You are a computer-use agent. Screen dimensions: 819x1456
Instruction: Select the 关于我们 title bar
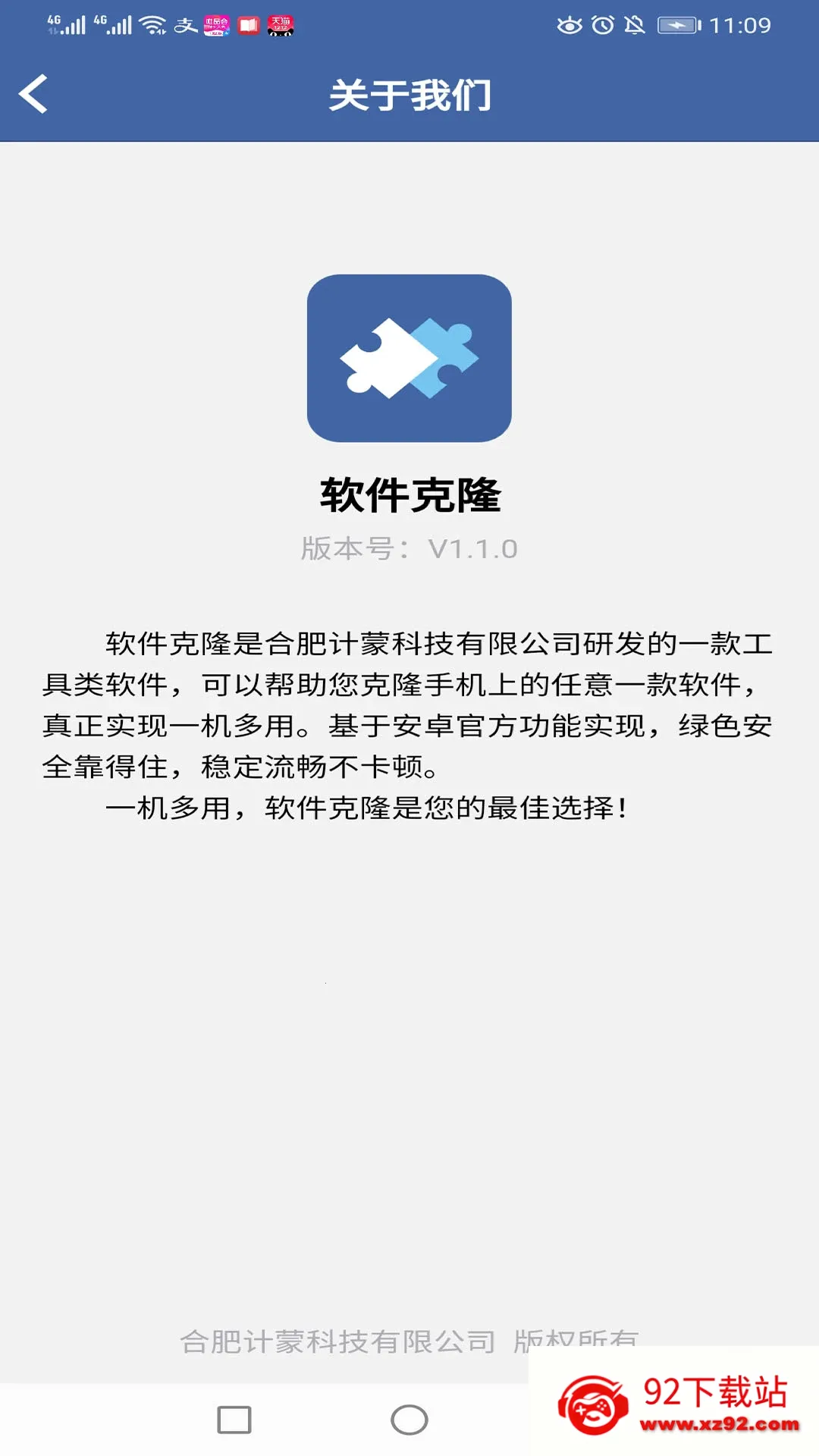coord(409,96)
